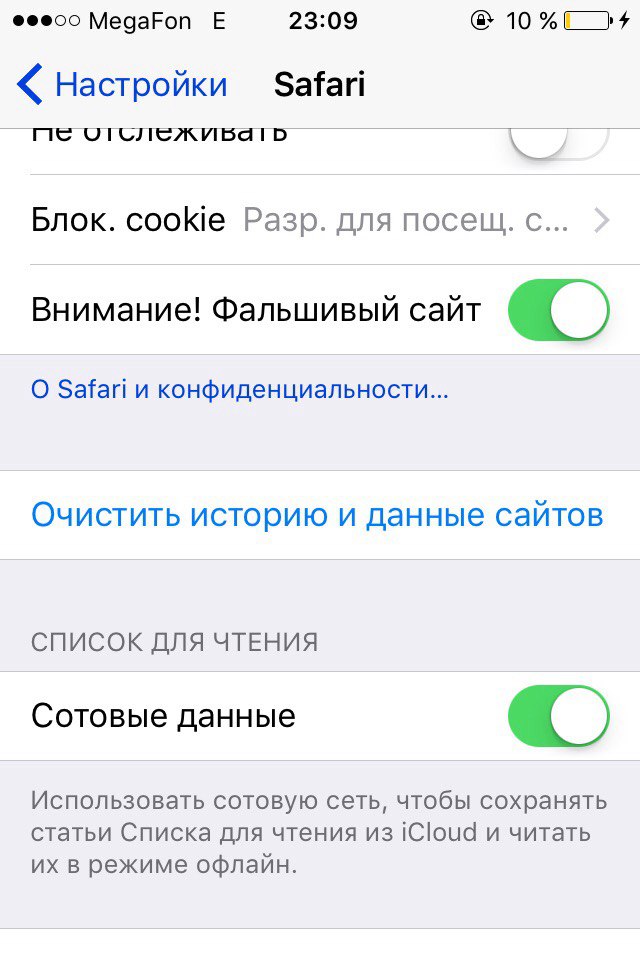Open О Safari и конфиденциальности link

240,390
